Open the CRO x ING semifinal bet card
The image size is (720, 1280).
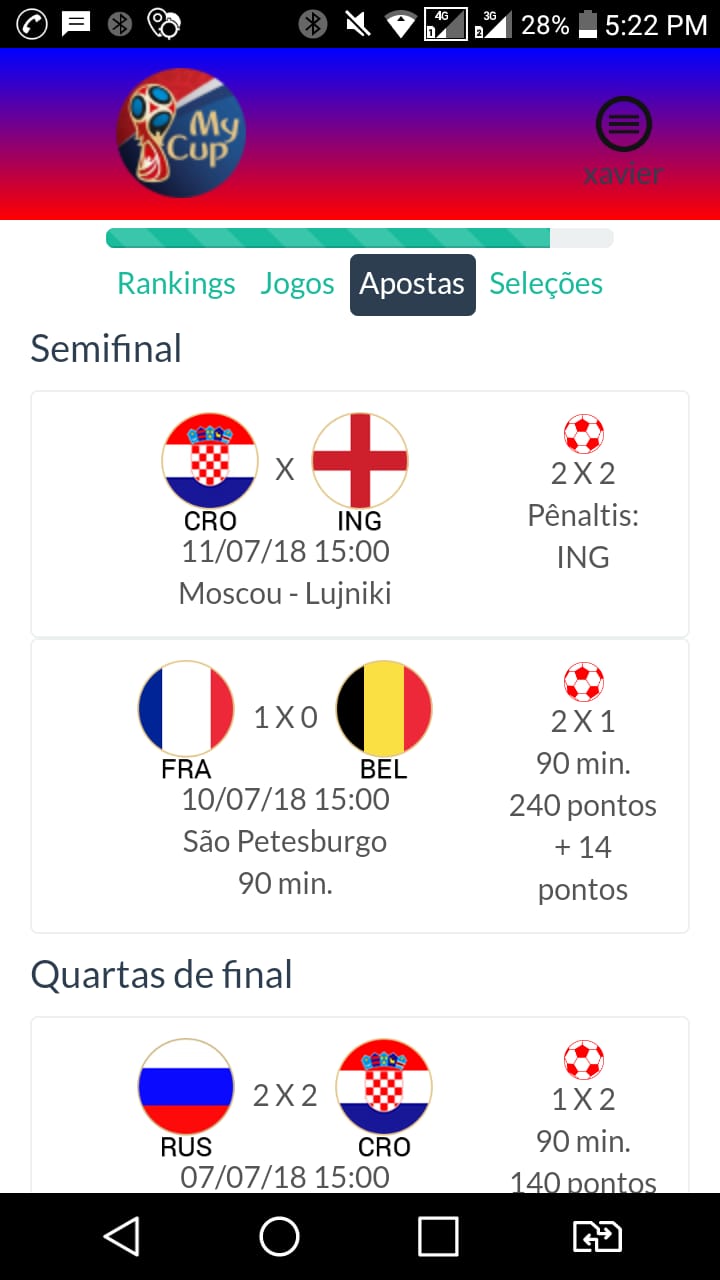coord(360,513)
